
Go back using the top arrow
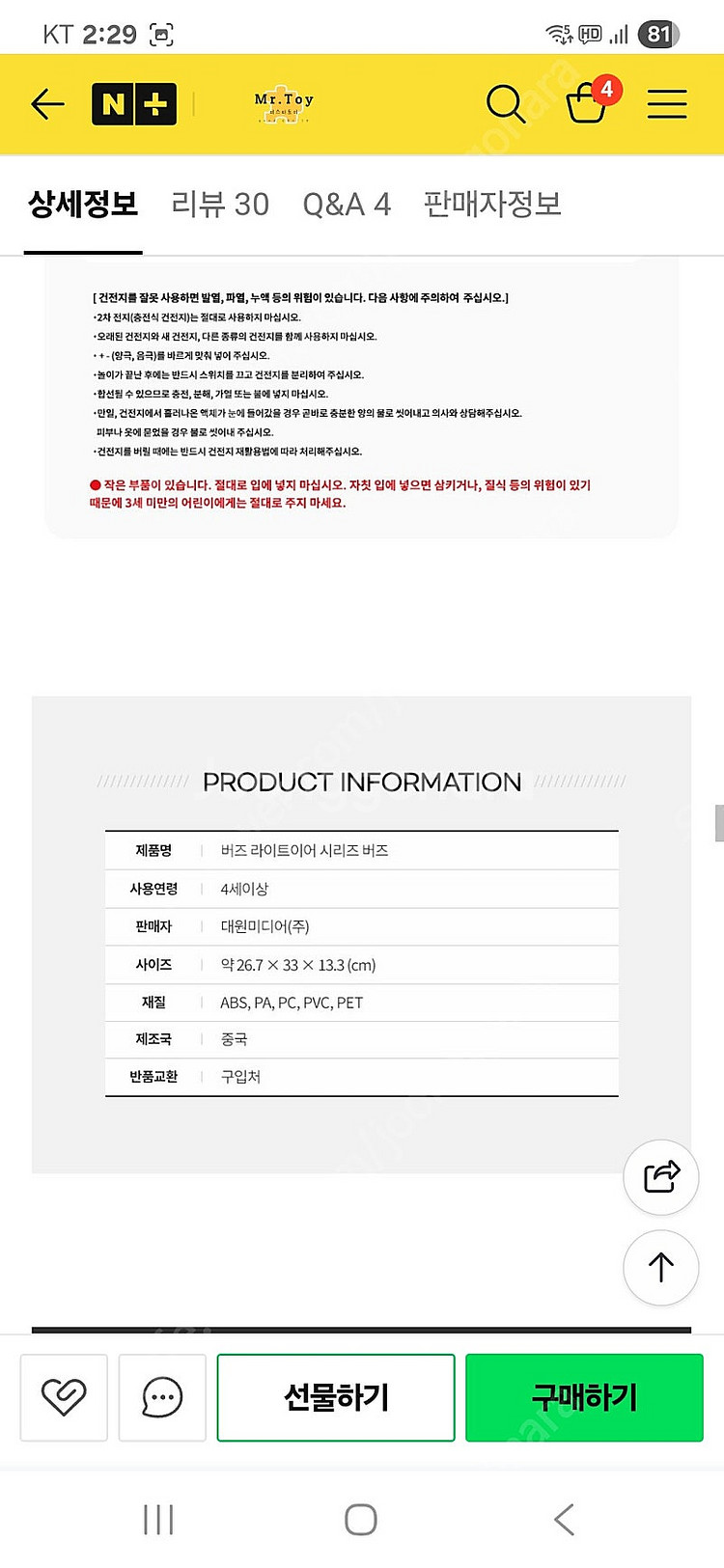pyautogui.click(x=46, y=104)
